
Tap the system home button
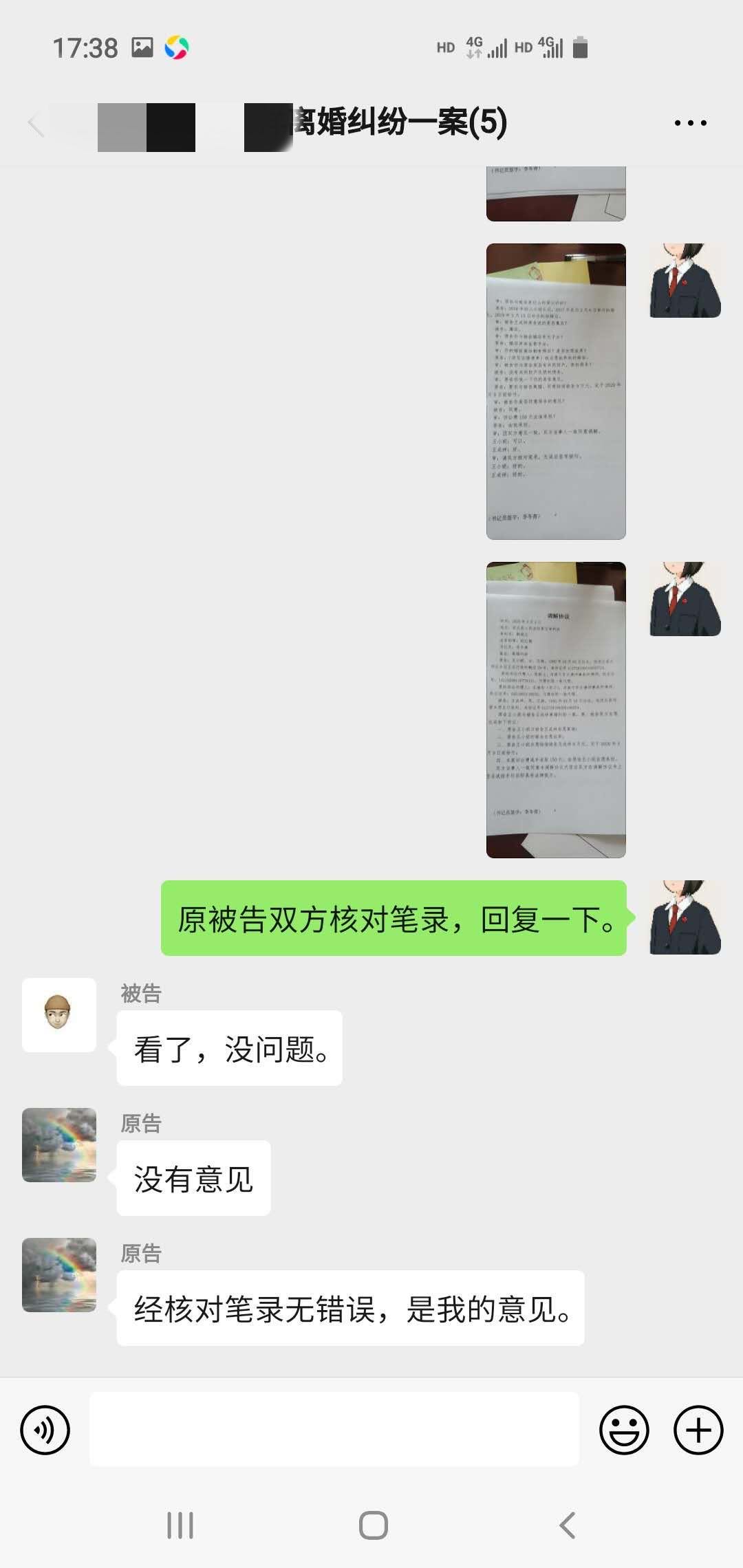373,1525
